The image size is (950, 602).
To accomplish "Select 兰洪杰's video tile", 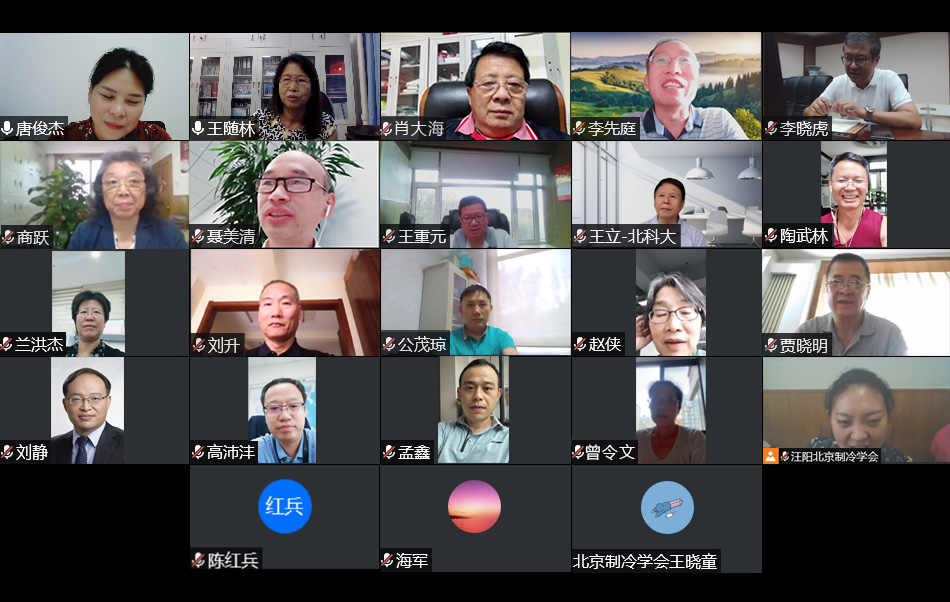I will [x=94, y=302].
